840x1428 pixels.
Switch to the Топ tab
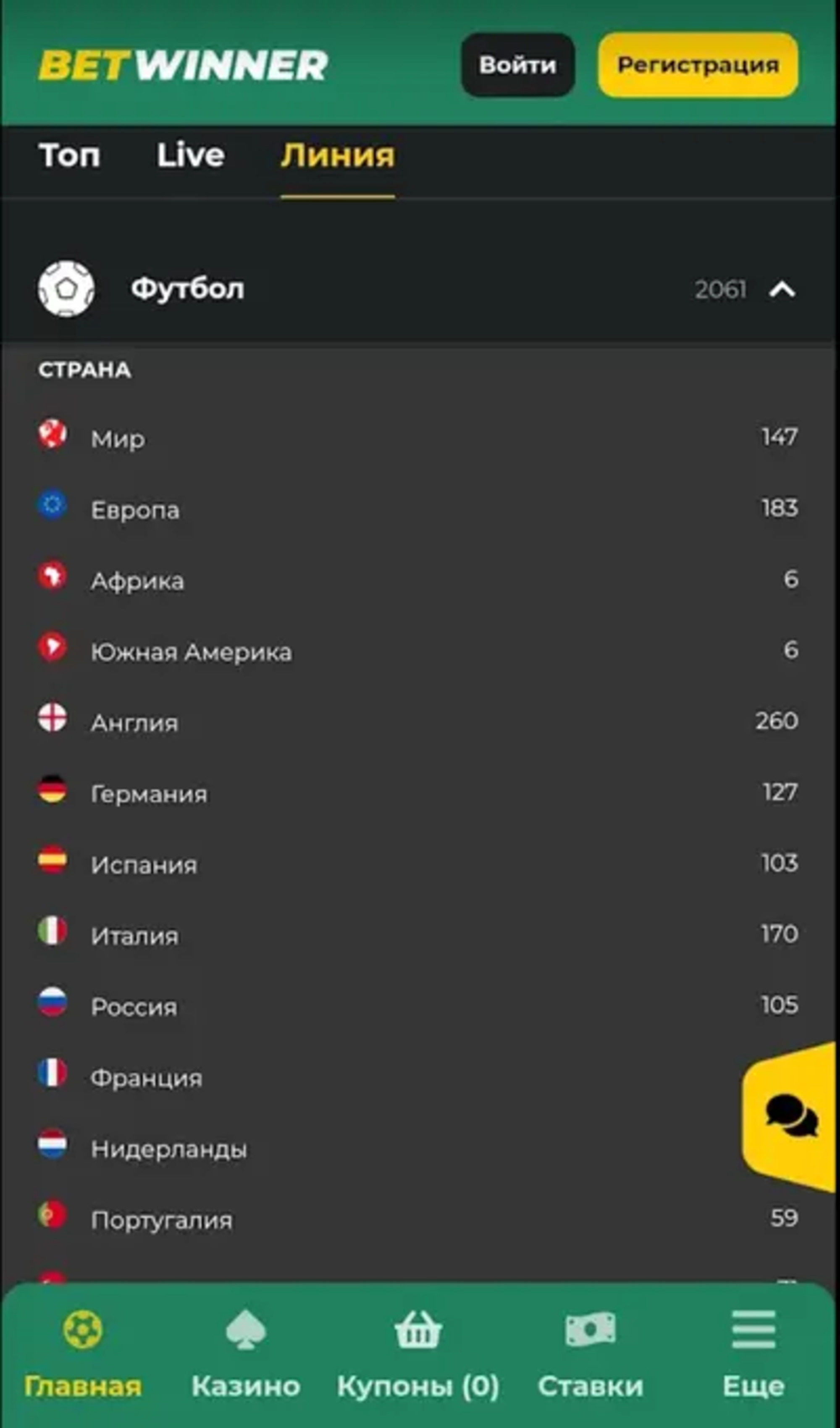(x=69, y=155)
